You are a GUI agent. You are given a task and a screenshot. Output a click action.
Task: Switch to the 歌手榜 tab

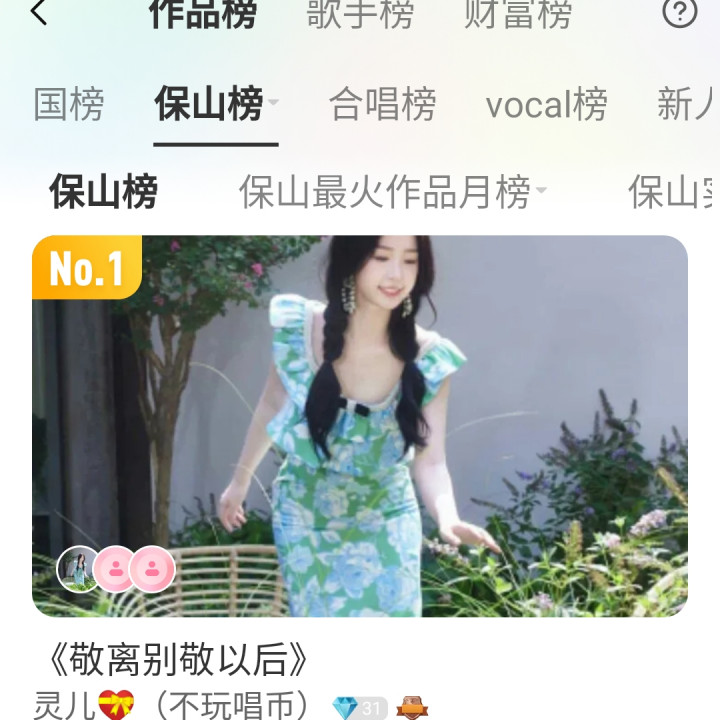pos(359,14)
